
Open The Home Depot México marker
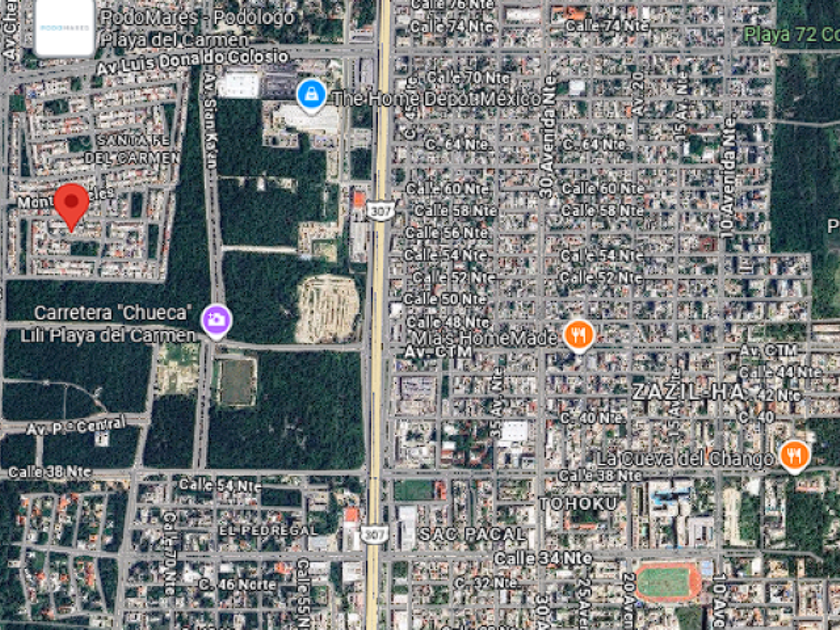tap(312, 96)
